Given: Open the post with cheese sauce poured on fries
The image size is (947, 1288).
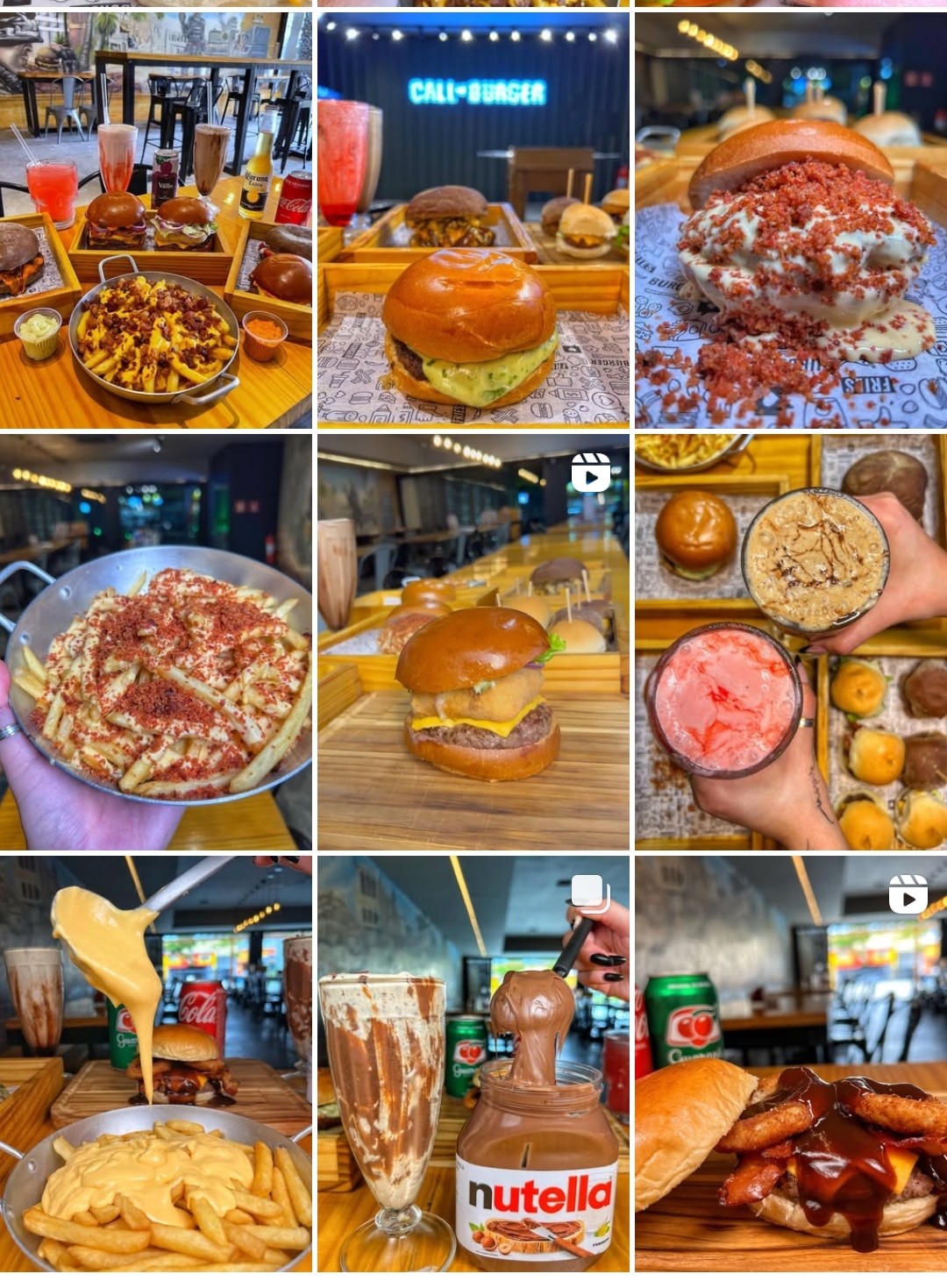Looking at the screenshot, I should click(155, 1064).
